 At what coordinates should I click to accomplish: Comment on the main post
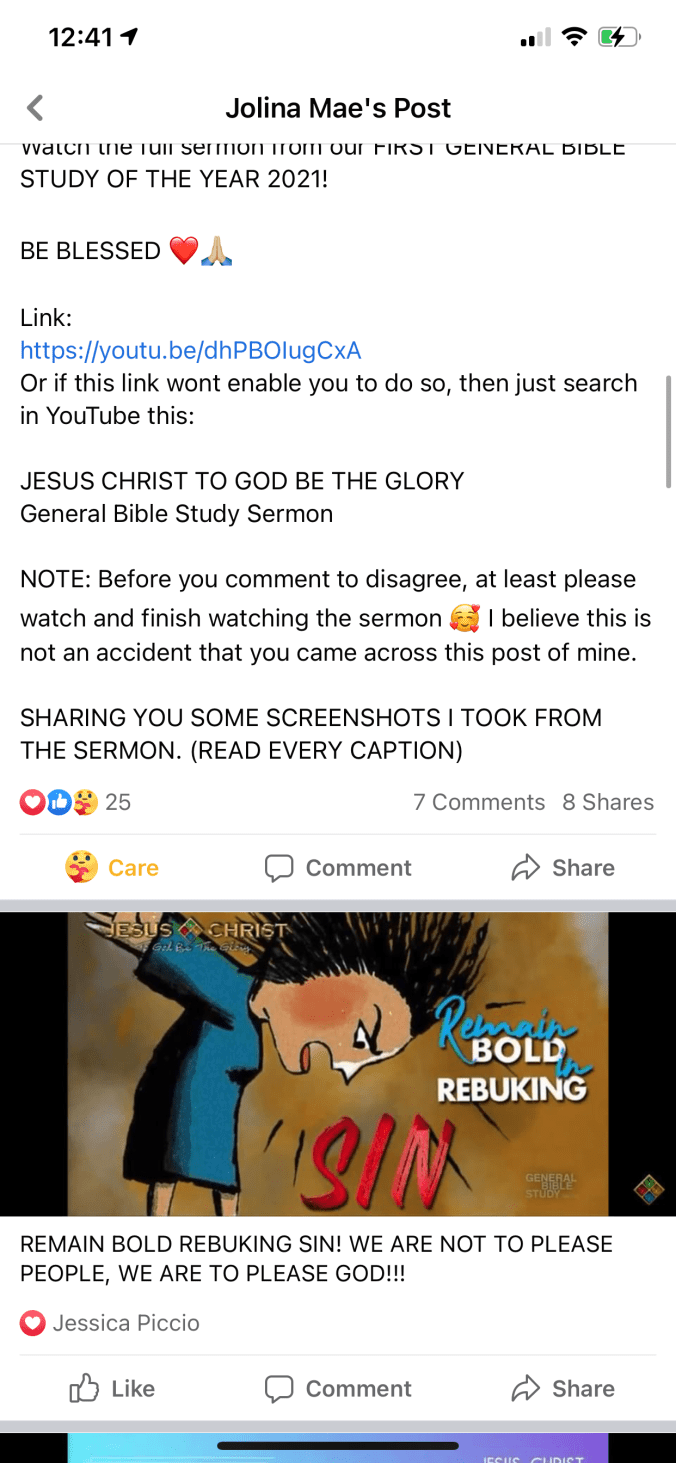338,868
